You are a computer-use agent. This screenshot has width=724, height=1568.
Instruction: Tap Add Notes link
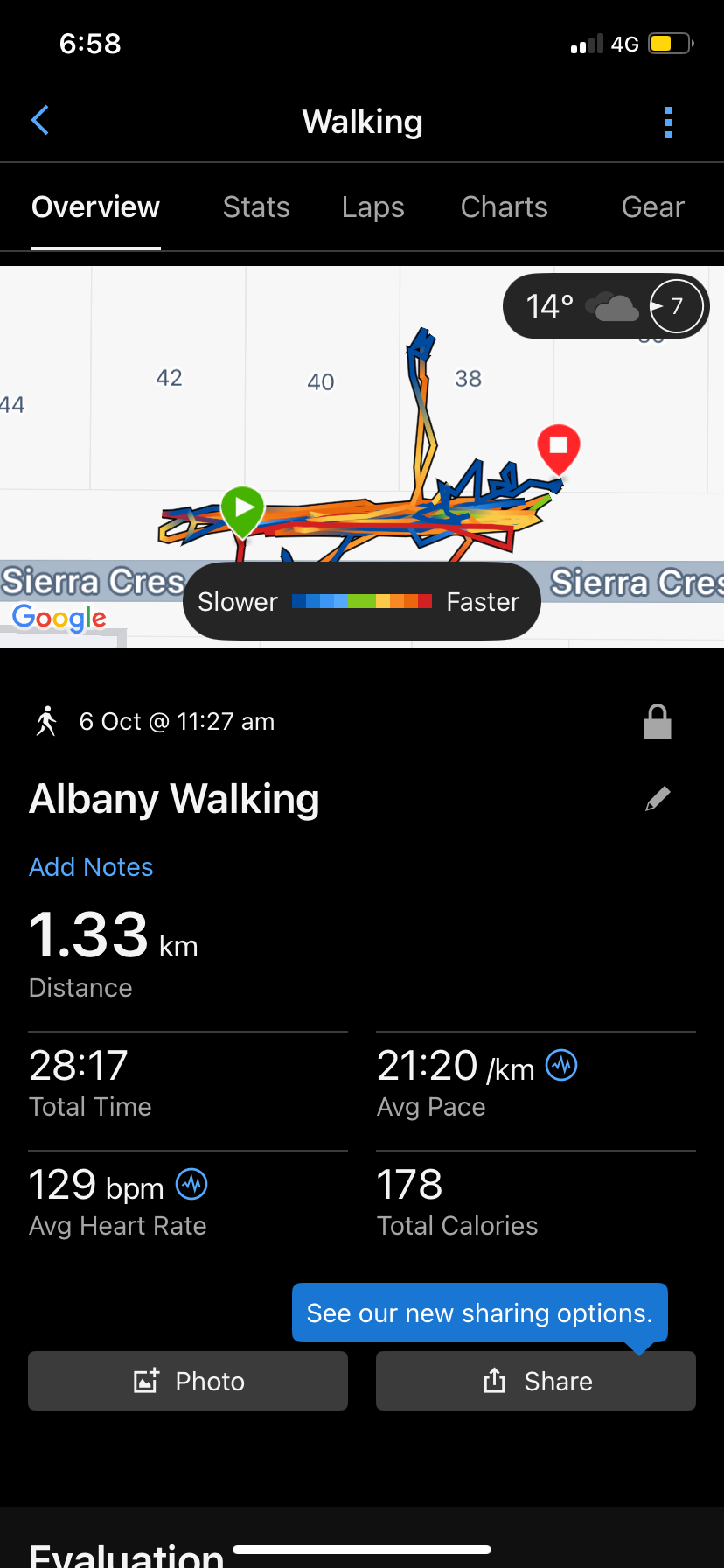click(91, 867)
